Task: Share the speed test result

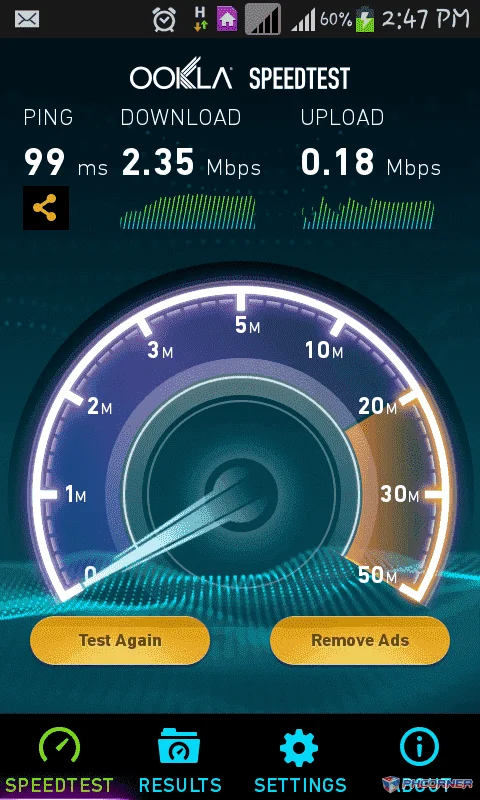Action: [x=45, y=208]
